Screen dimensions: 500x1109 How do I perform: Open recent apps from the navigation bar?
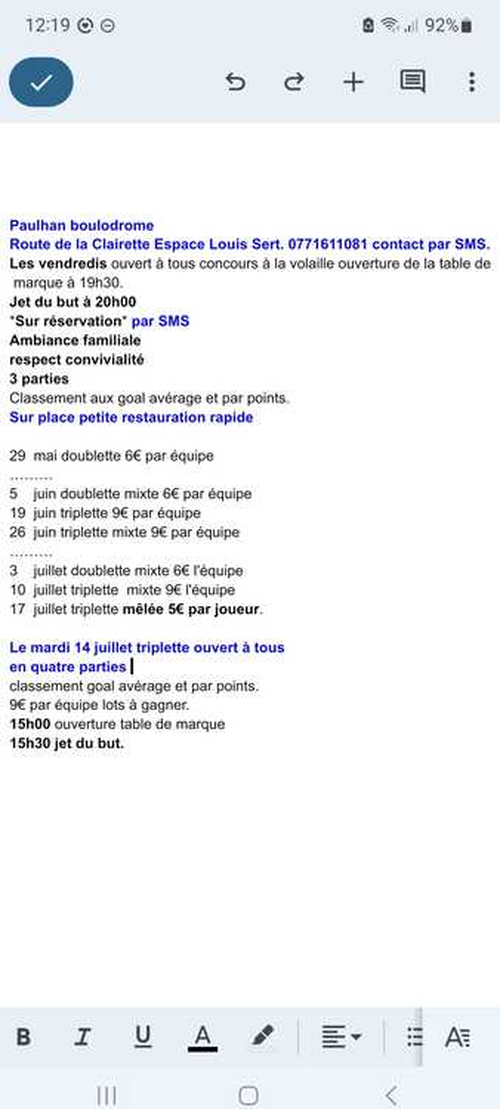pyautogui.click(x=107, y=1095)
